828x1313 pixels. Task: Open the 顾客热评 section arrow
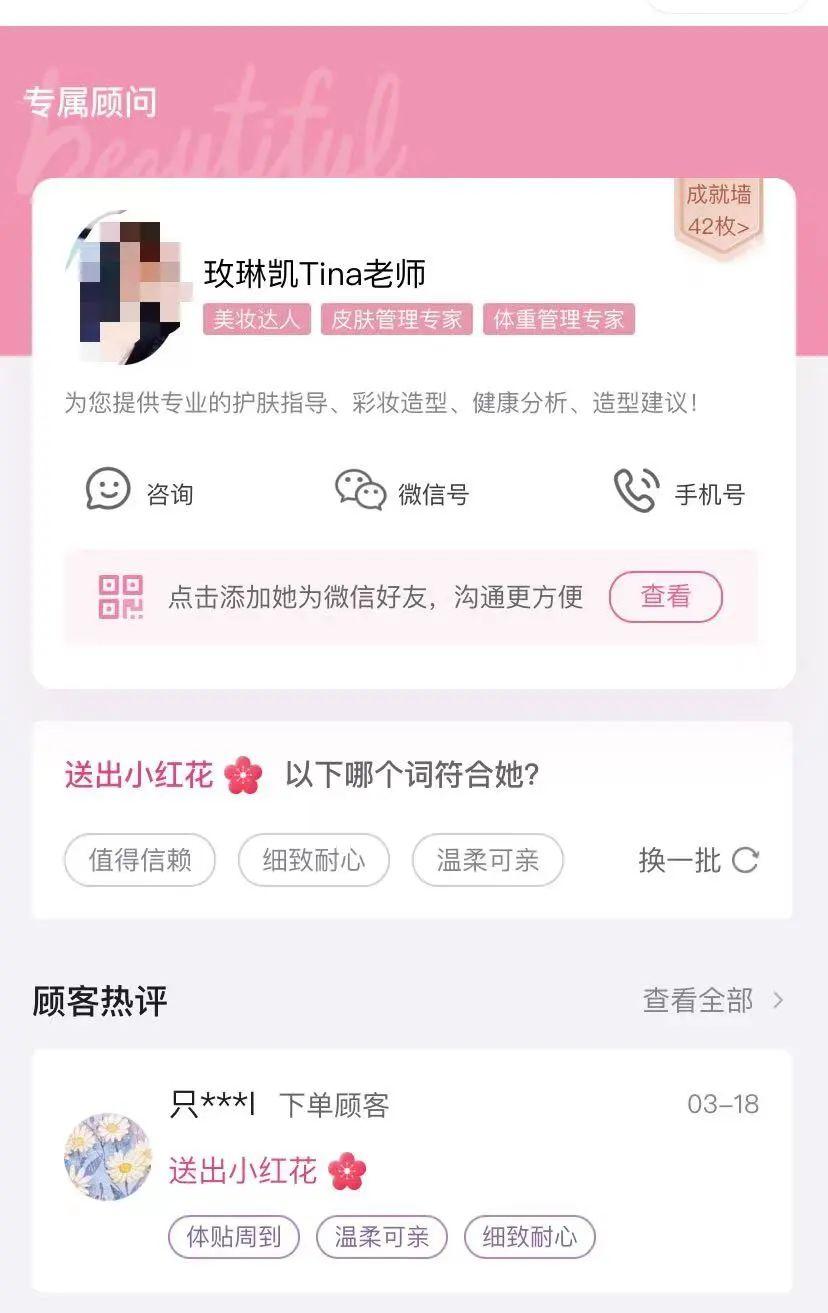(x=779, y=1001)
